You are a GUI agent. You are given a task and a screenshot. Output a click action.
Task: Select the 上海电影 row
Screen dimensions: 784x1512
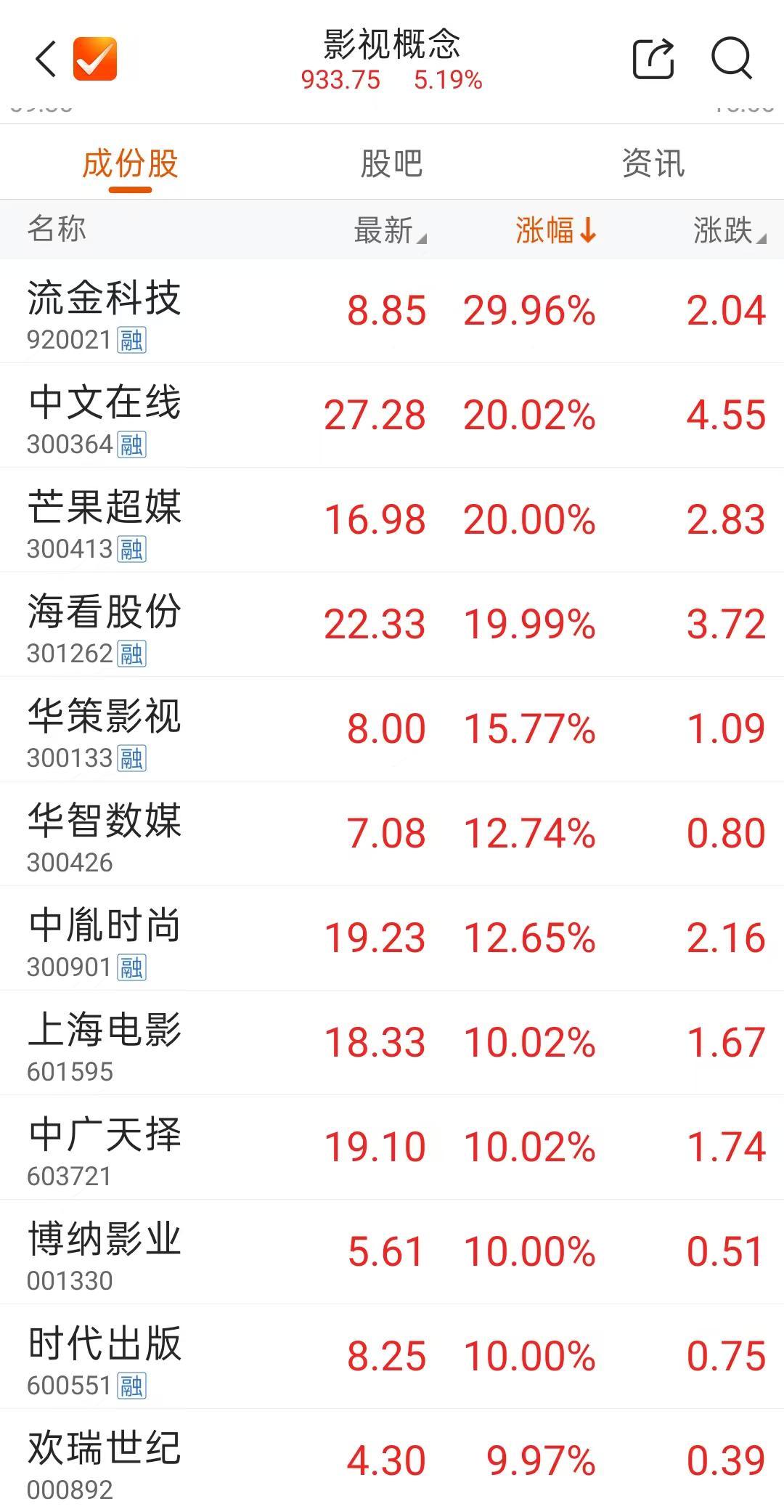point(392,1043)
